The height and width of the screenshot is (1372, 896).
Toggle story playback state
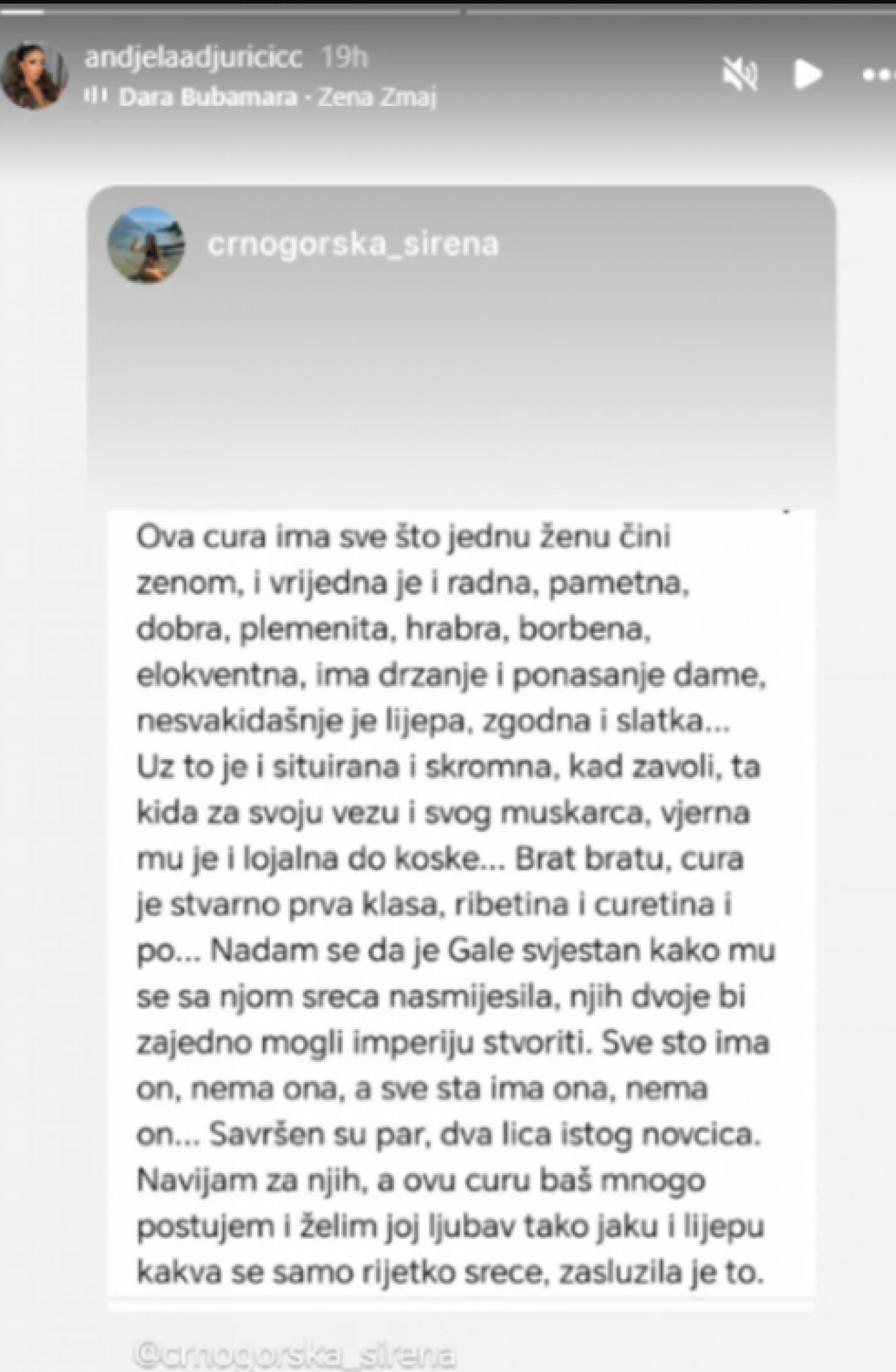[x=808, y=74]
